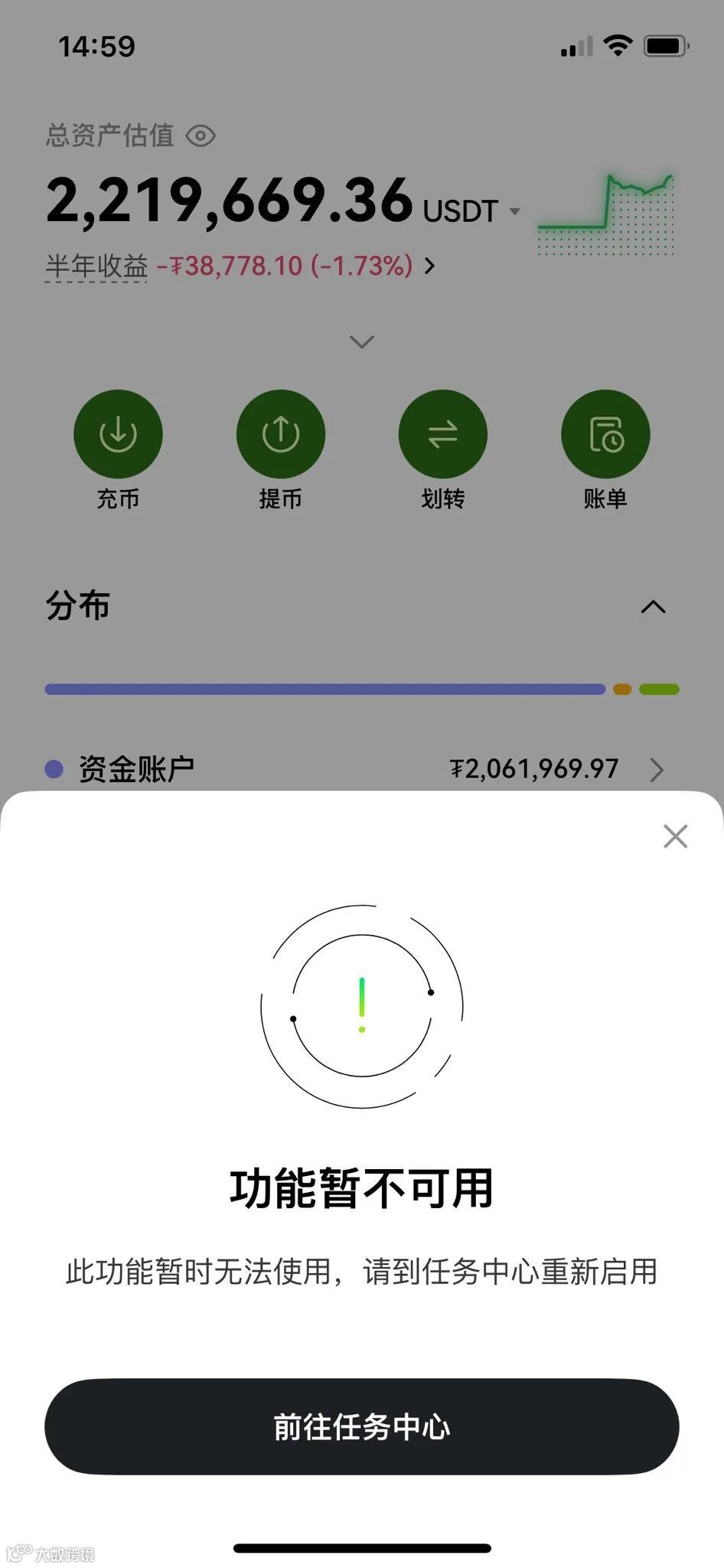
Task: Open the USDT currency dropdown
Action: [514, 211]
